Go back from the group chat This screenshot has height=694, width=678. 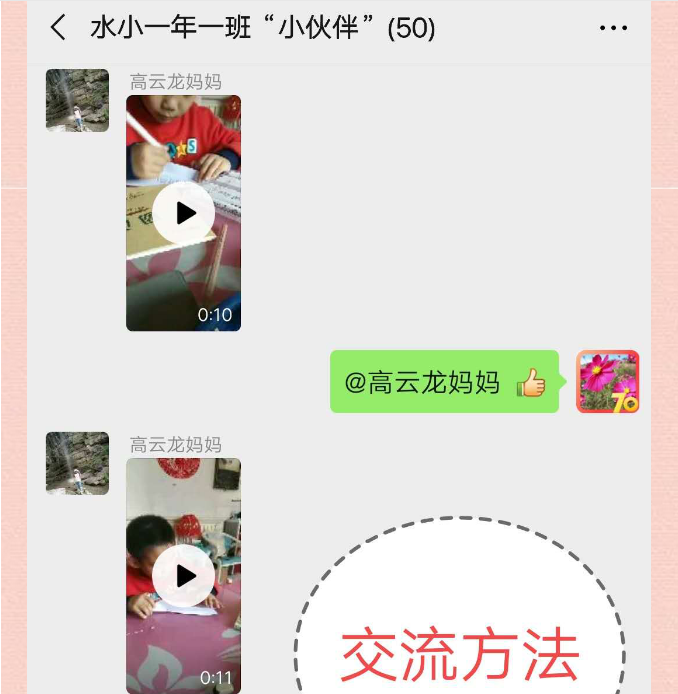pos(58,28)
